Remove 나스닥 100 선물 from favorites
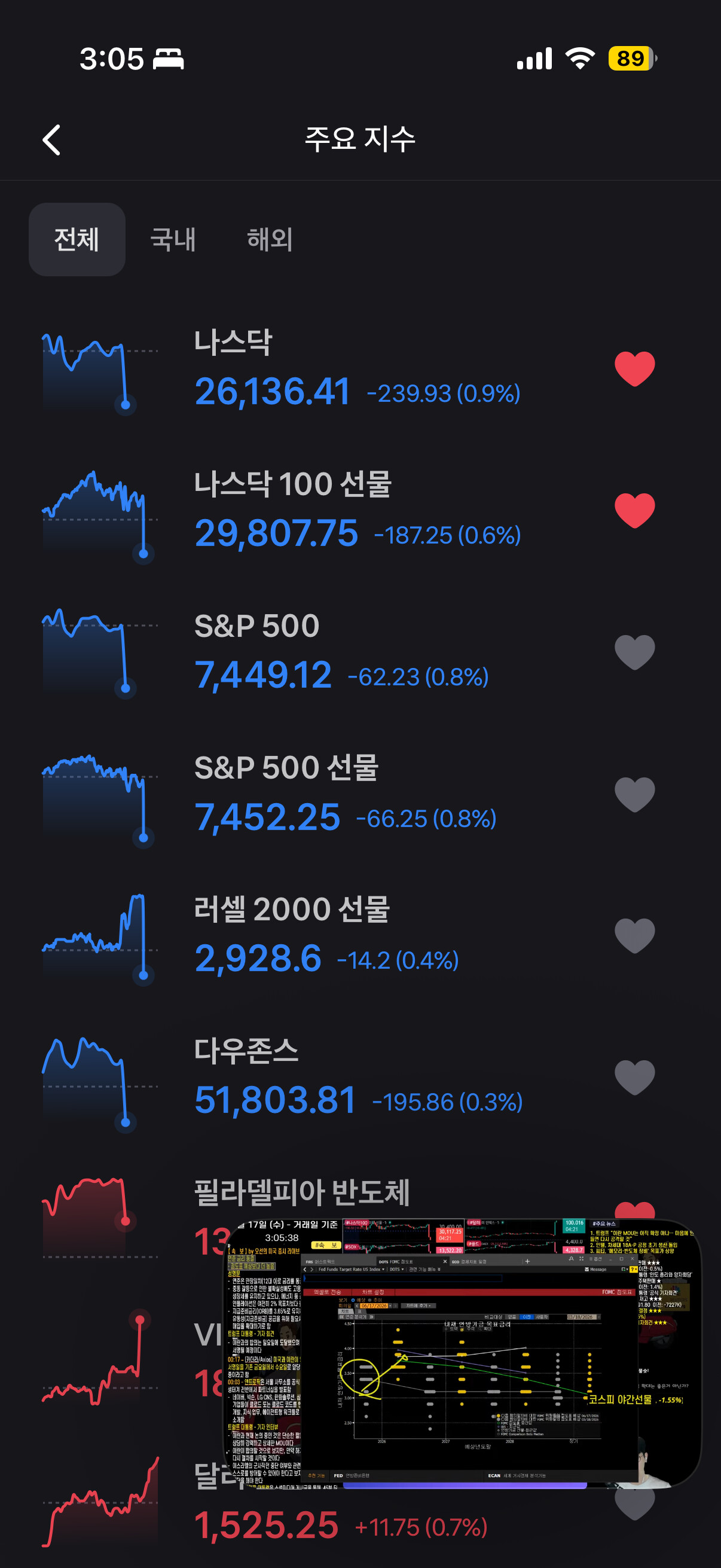The image size is (721, 1568). [x=634, y=510]
